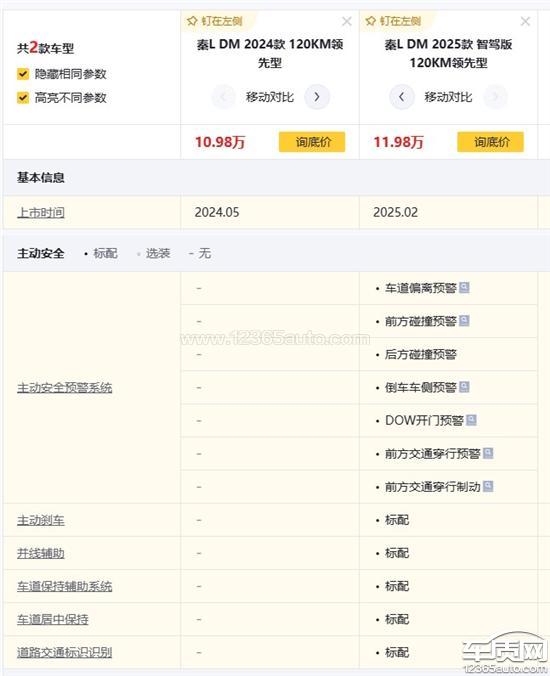View the 并线辅助 explanation

coord(41,553)
